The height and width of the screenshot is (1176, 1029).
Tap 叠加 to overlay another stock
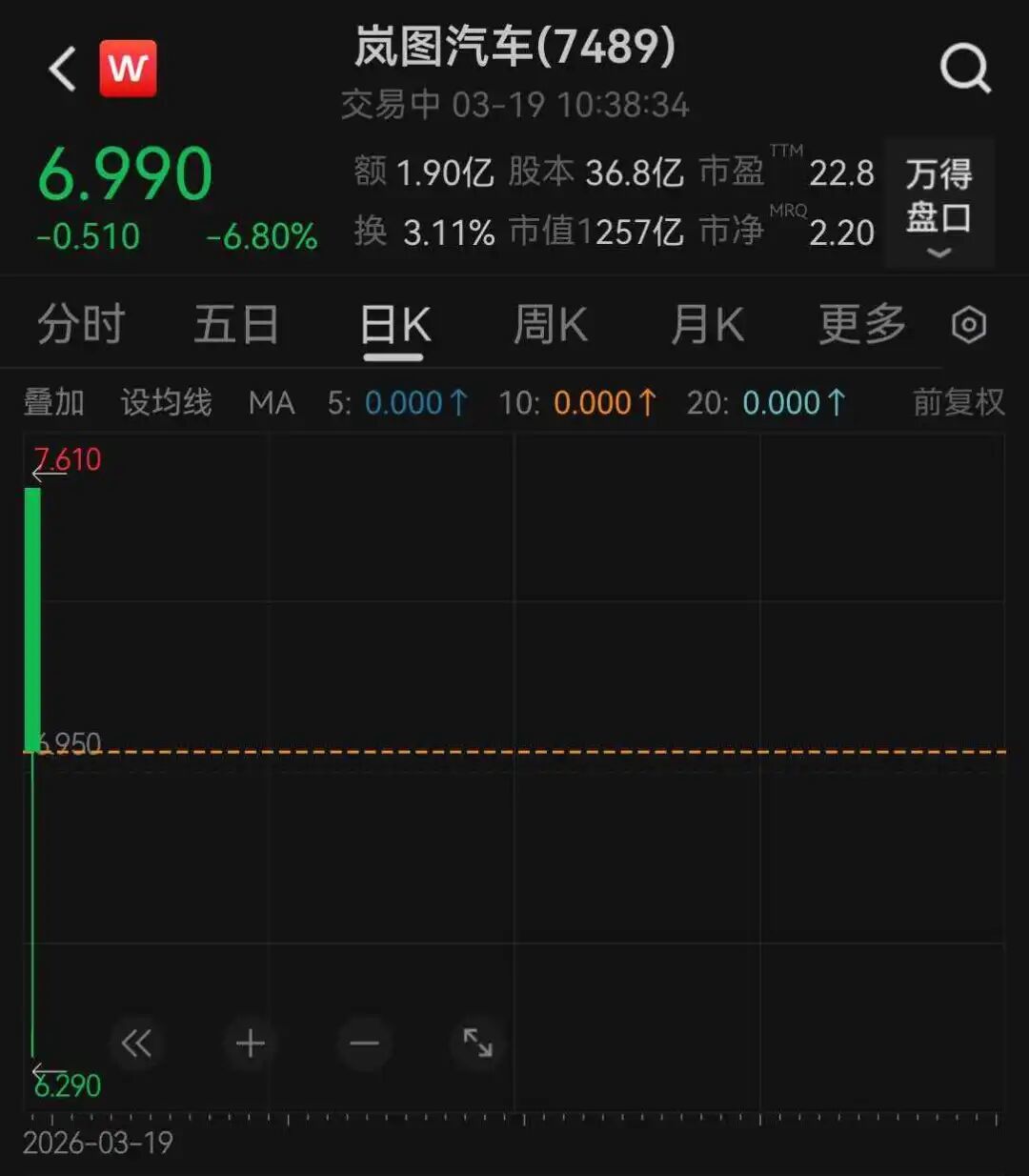tap(54, 403)
